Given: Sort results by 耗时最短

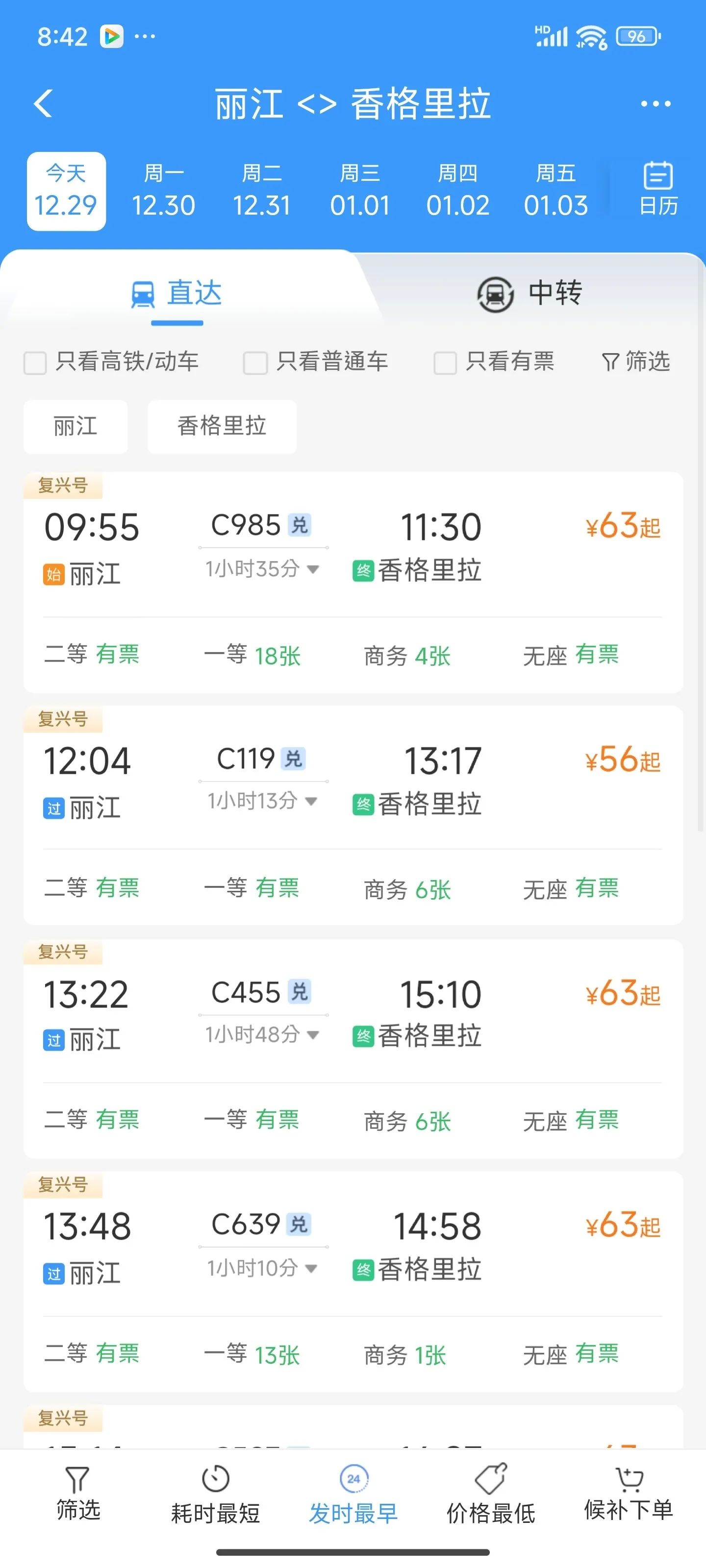Looking at the screenshot, I should [x=216, y=1495].
